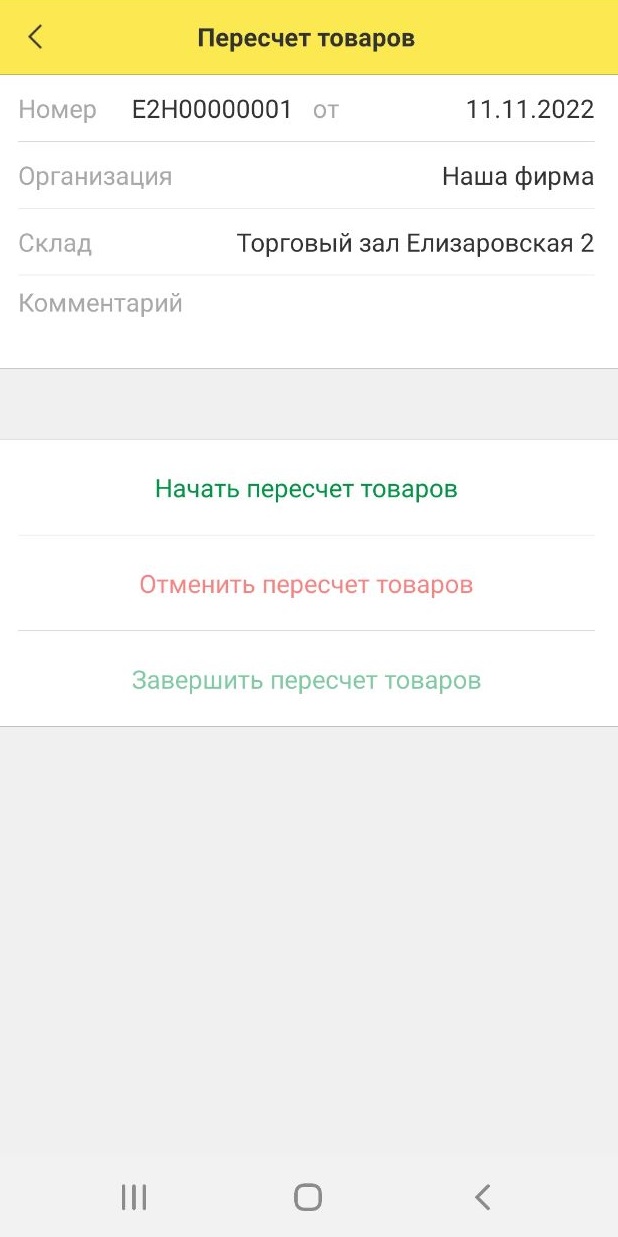Choose Завершить пересчет товаров
Screen dimensions: 618x1237
306,680
